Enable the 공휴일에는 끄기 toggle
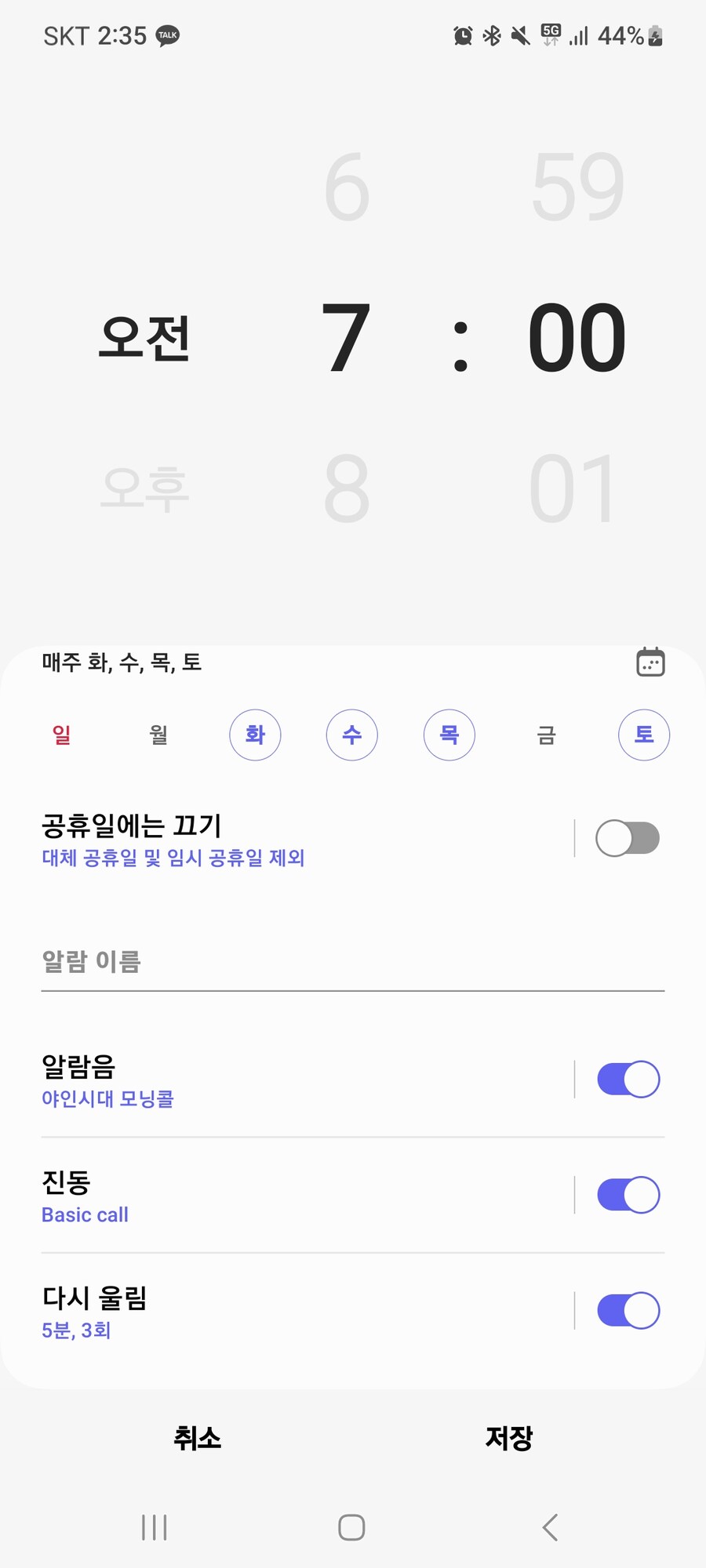 [x=627, y=838]
